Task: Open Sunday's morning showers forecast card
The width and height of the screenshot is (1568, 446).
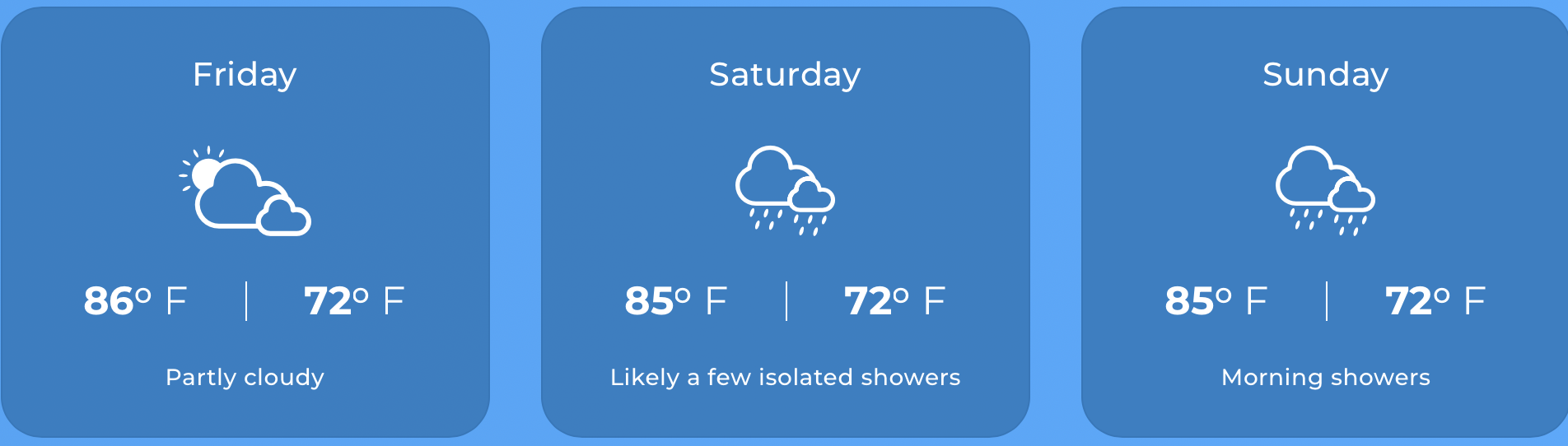Action: pyautogui.click(x=1324, y=222)
